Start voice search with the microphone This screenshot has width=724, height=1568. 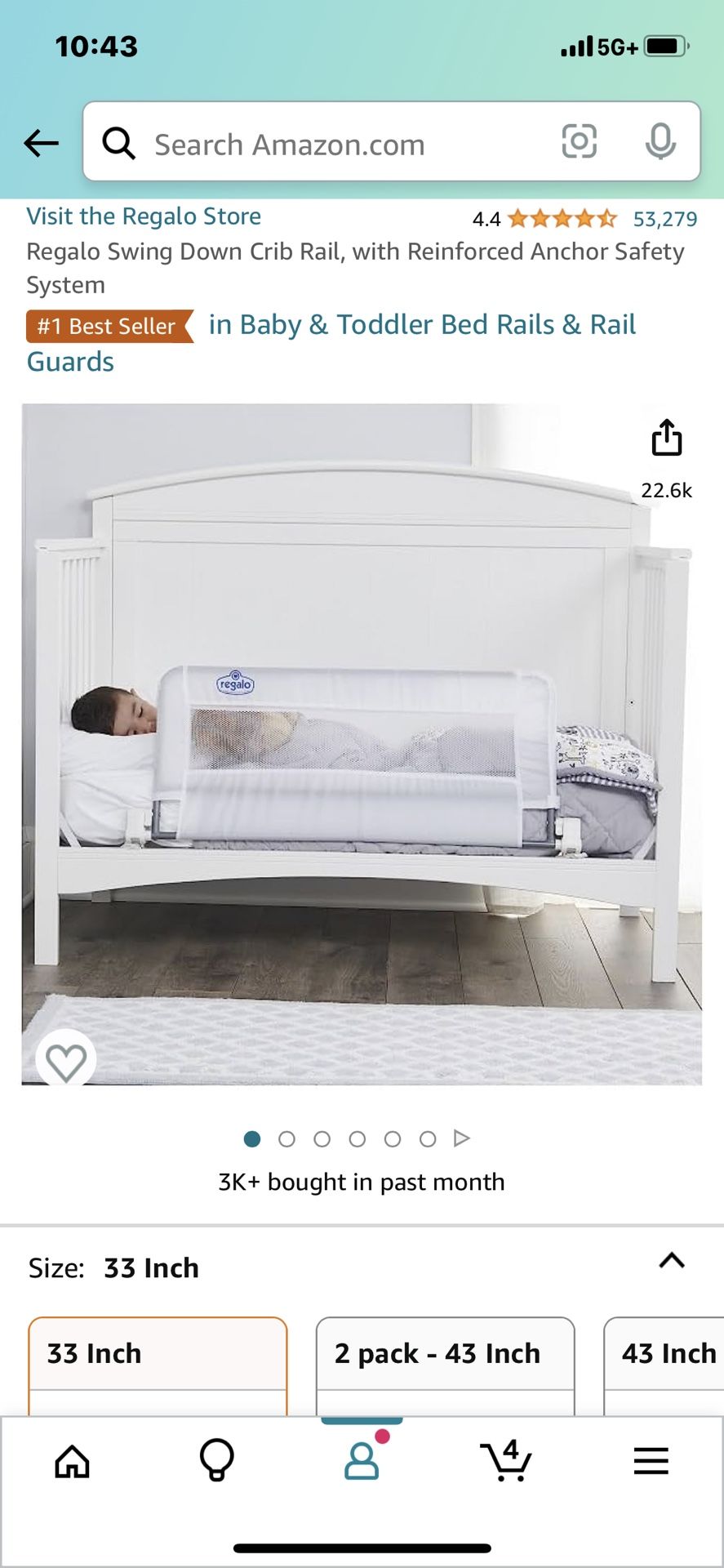coord(660,142)
